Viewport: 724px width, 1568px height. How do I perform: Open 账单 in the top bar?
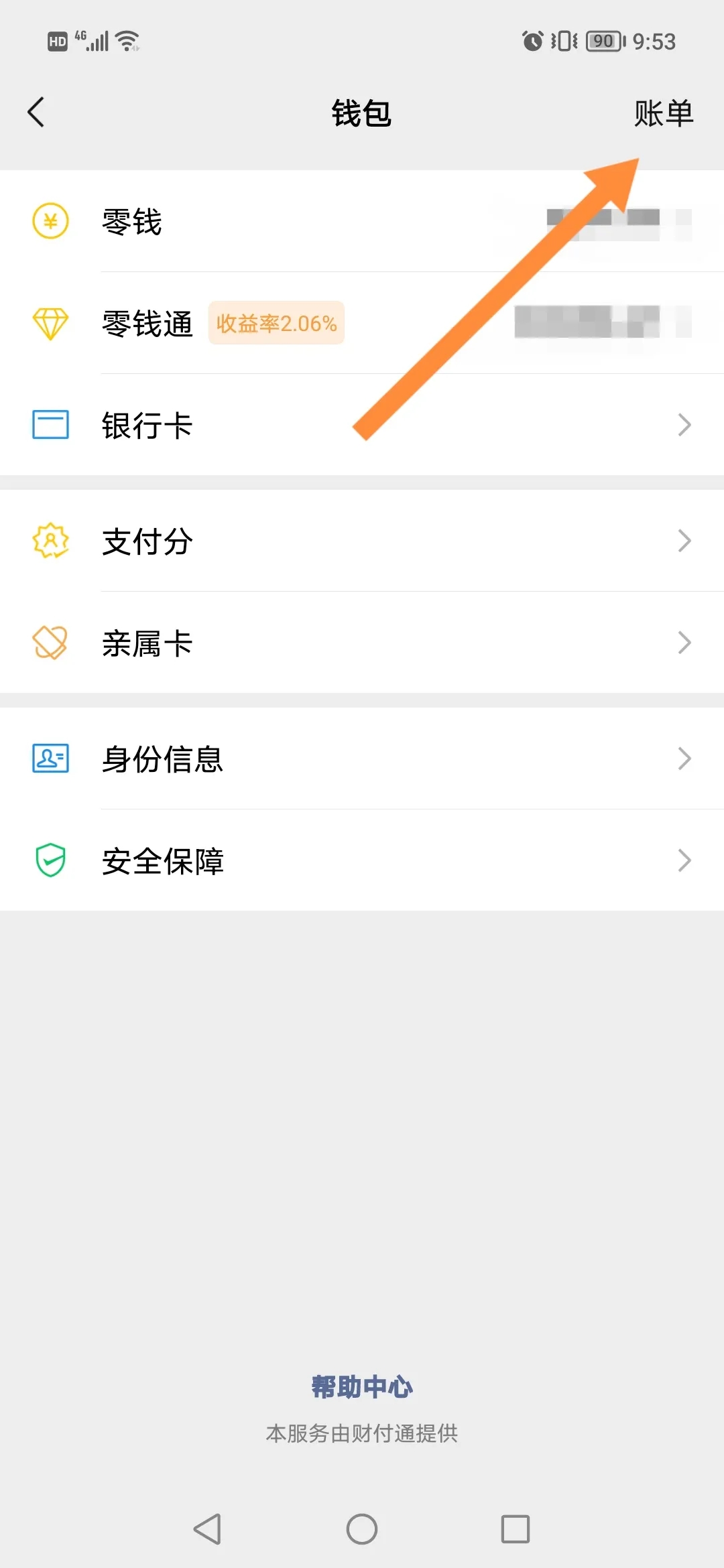point(663,113)
